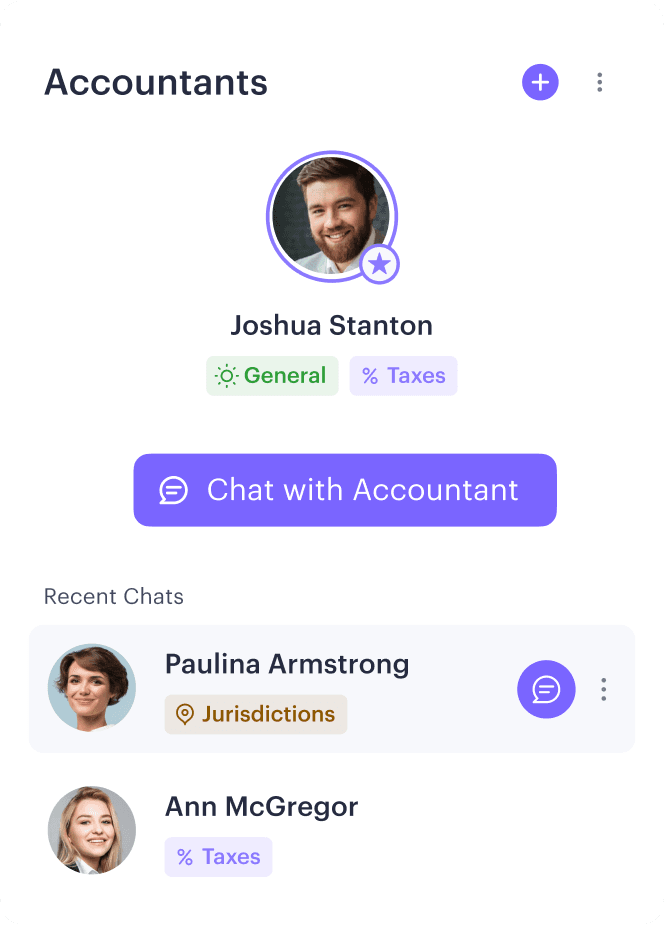
Task: Open recent chat with Paulina Armstrong
Action: pos(287,665)
